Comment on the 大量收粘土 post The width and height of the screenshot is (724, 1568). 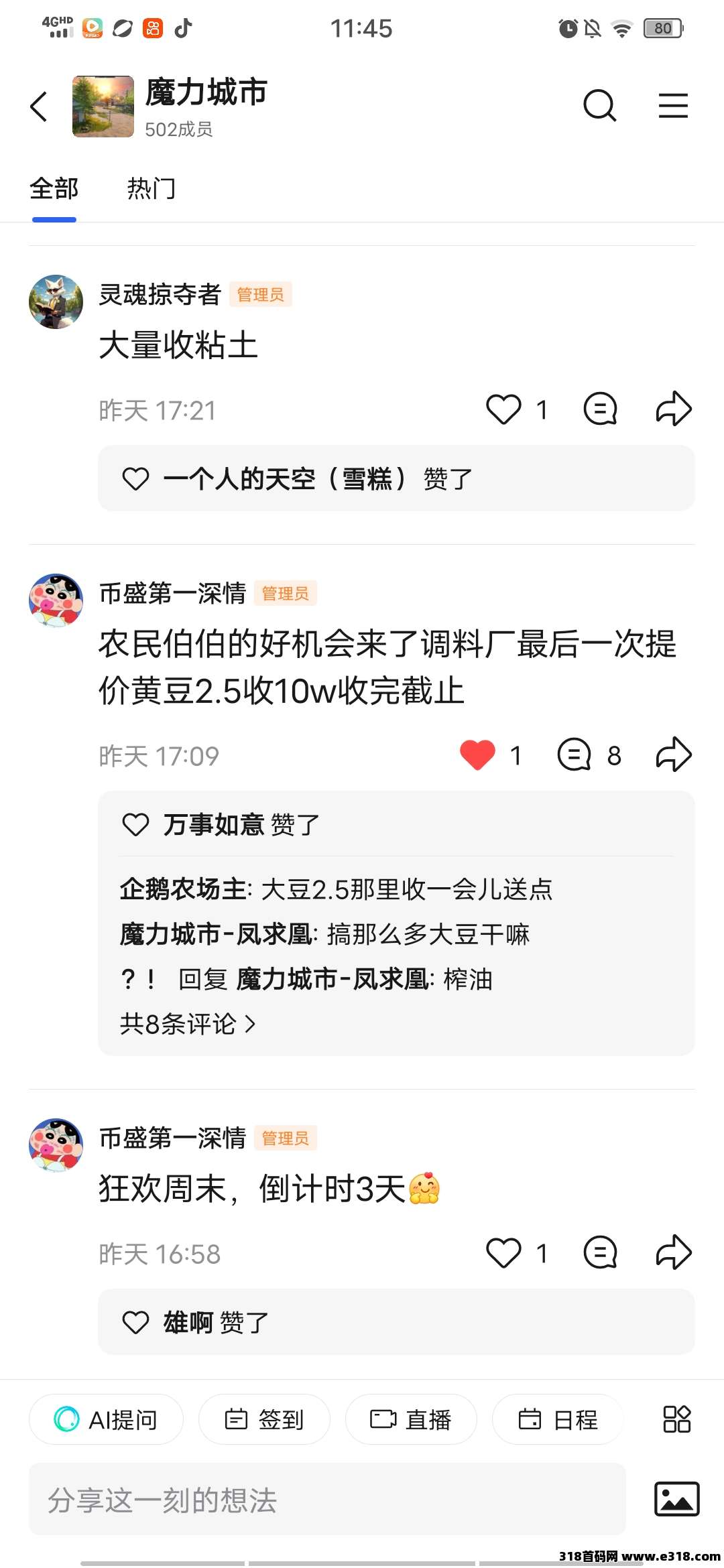point(600,409)
